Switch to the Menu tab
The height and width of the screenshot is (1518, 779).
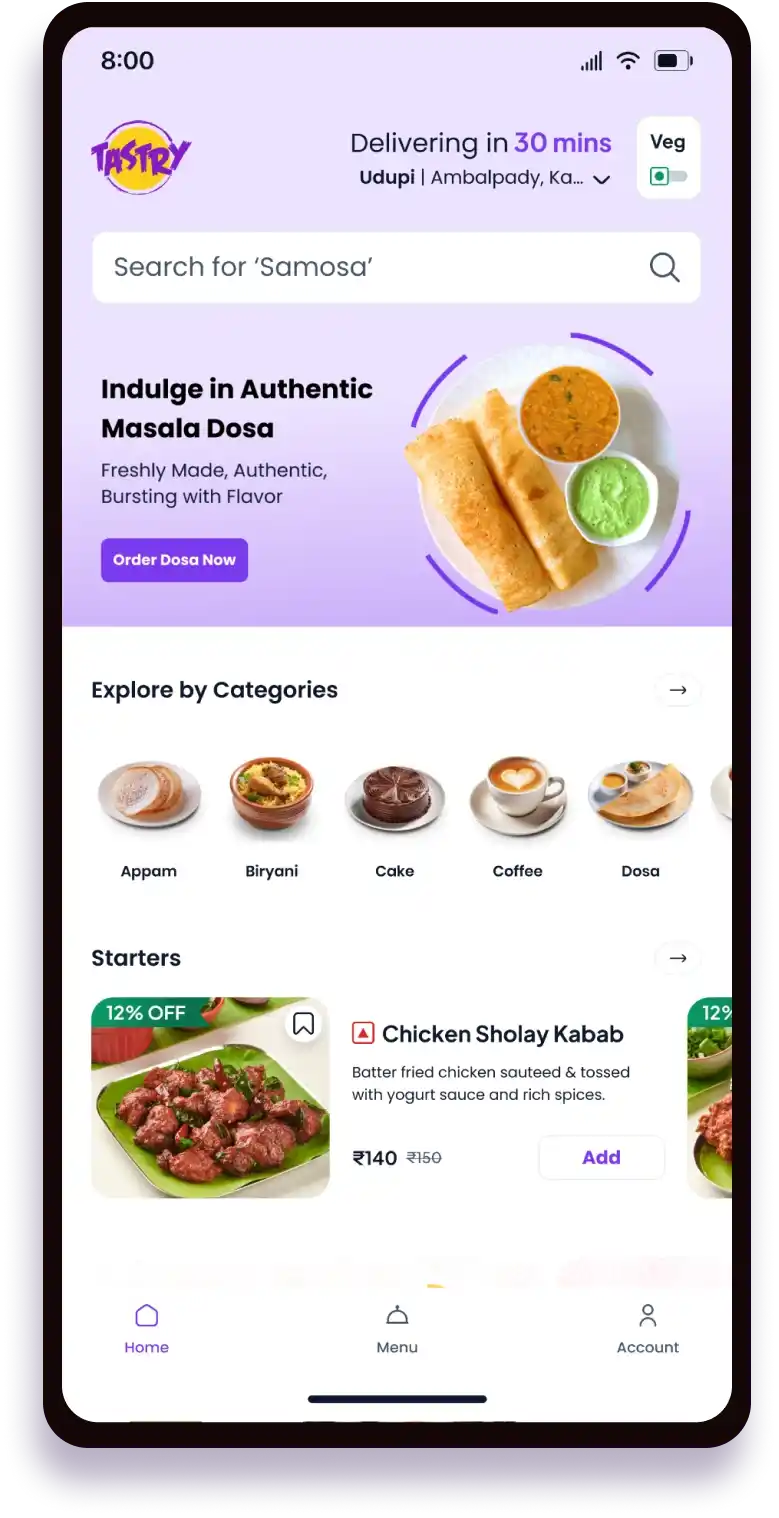pyautogui.click(x=397, y=1329)
